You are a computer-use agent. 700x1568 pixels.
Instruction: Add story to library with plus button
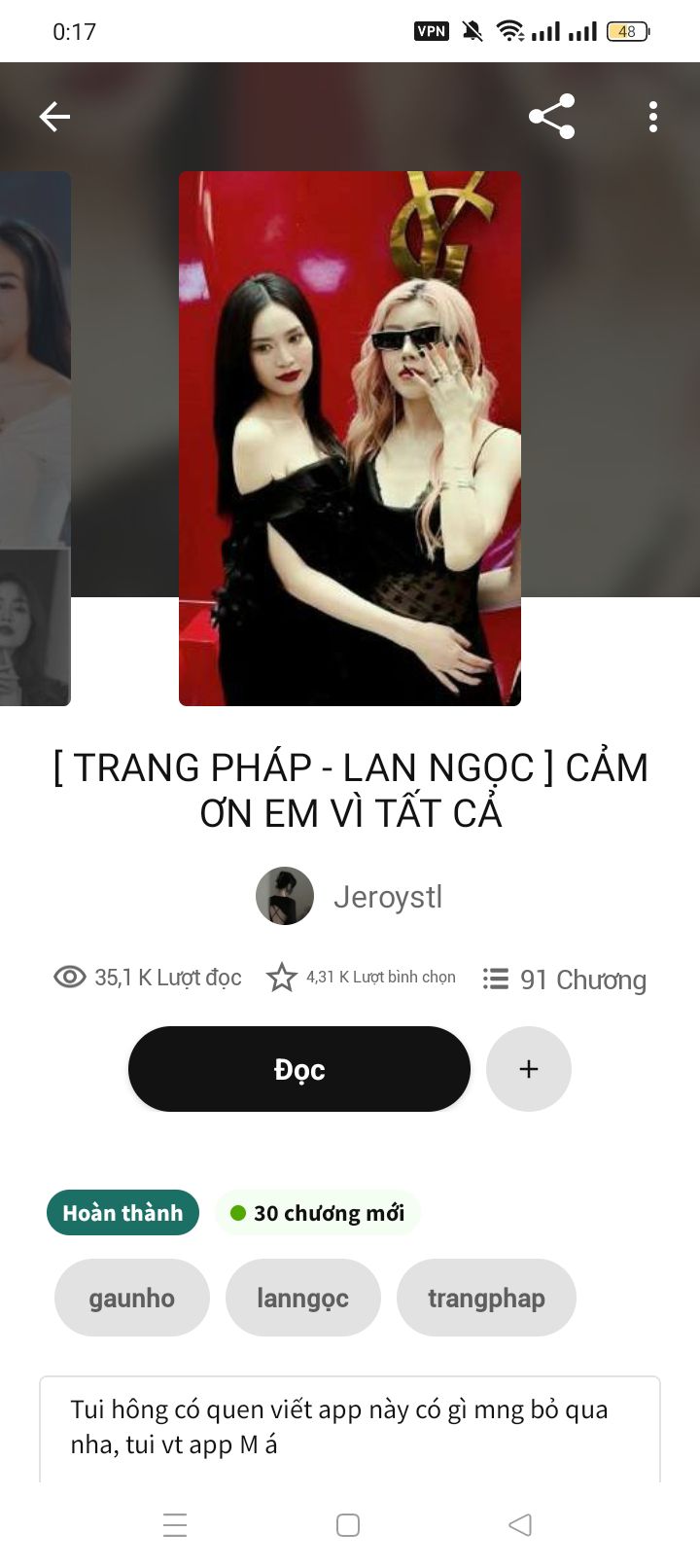coord(529,1069)
